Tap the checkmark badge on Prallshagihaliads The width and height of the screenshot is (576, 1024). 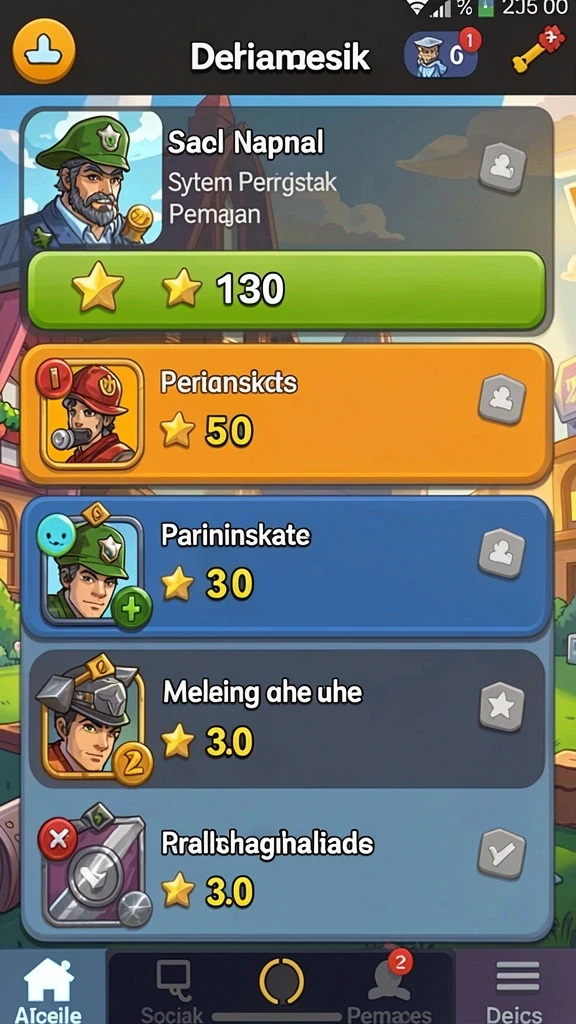pos(502,853)
